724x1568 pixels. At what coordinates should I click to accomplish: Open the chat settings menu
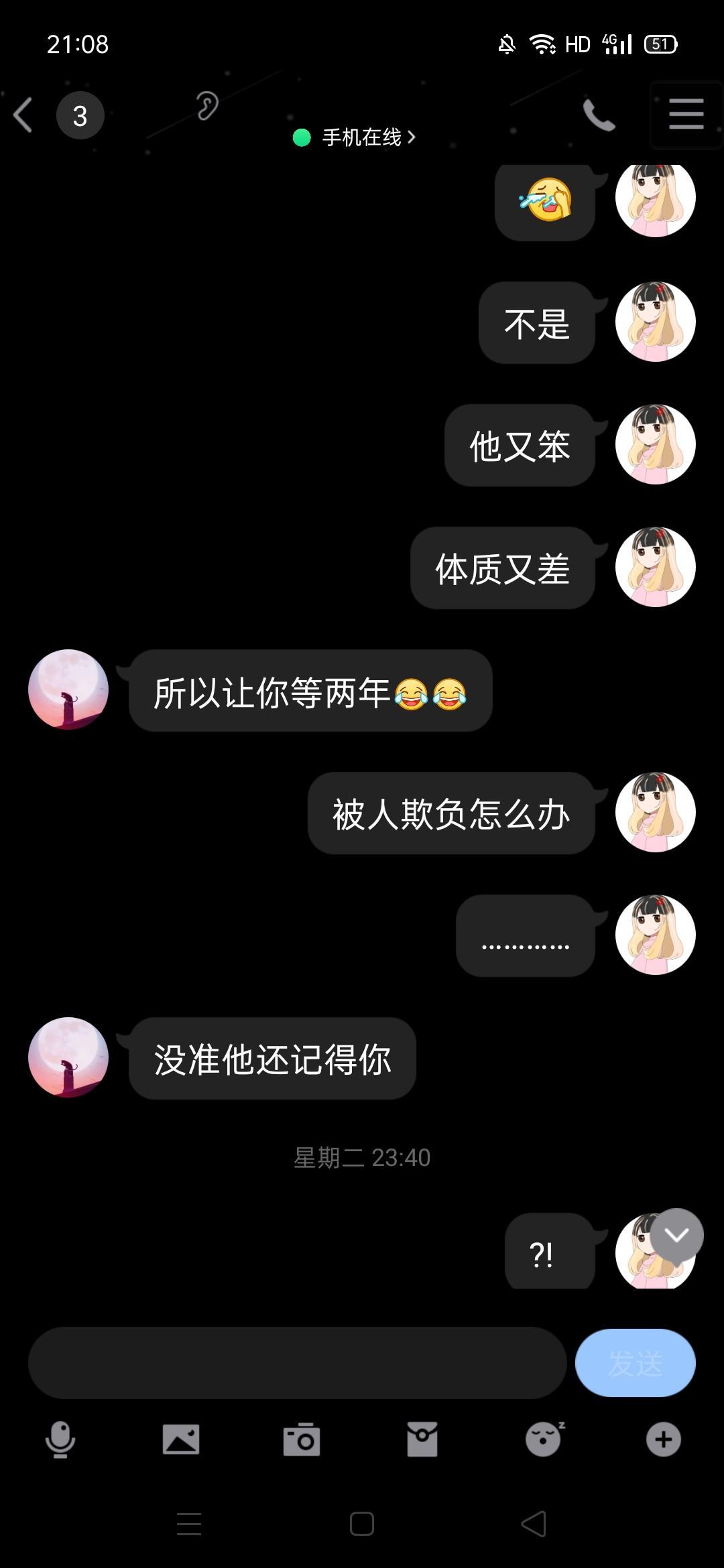point(686,114)
